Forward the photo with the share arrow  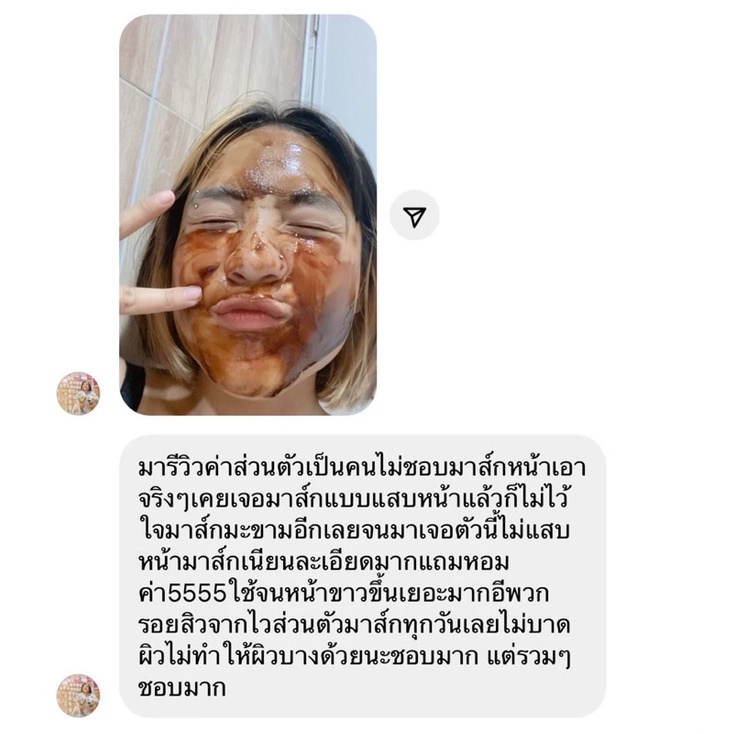(414, 215)
